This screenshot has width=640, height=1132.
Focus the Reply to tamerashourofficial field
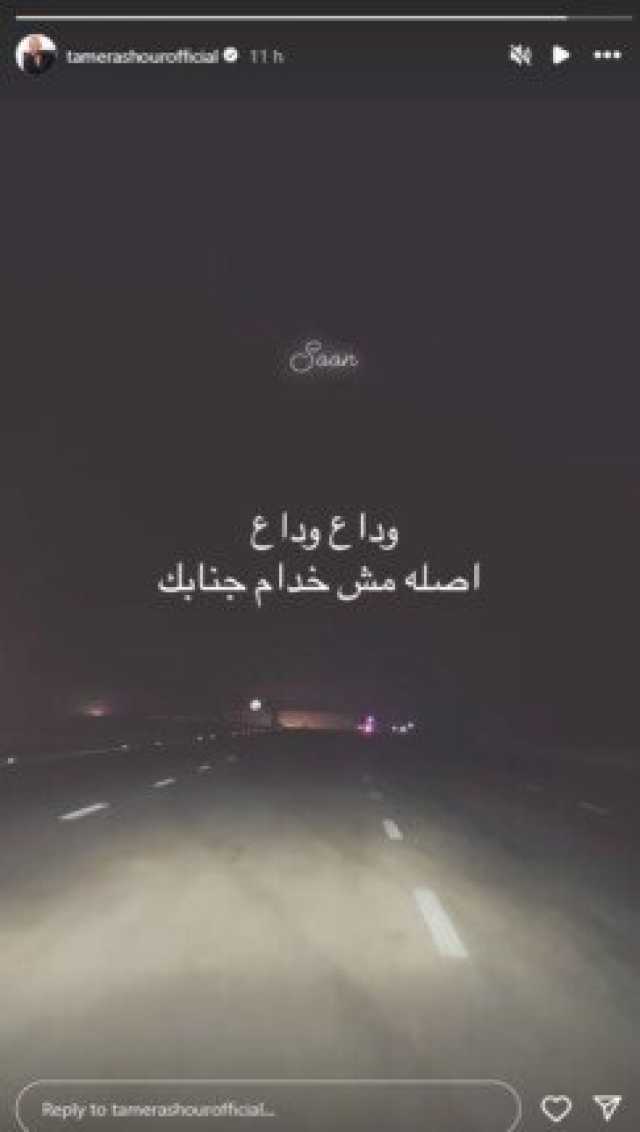click(x=268, y=1108)
